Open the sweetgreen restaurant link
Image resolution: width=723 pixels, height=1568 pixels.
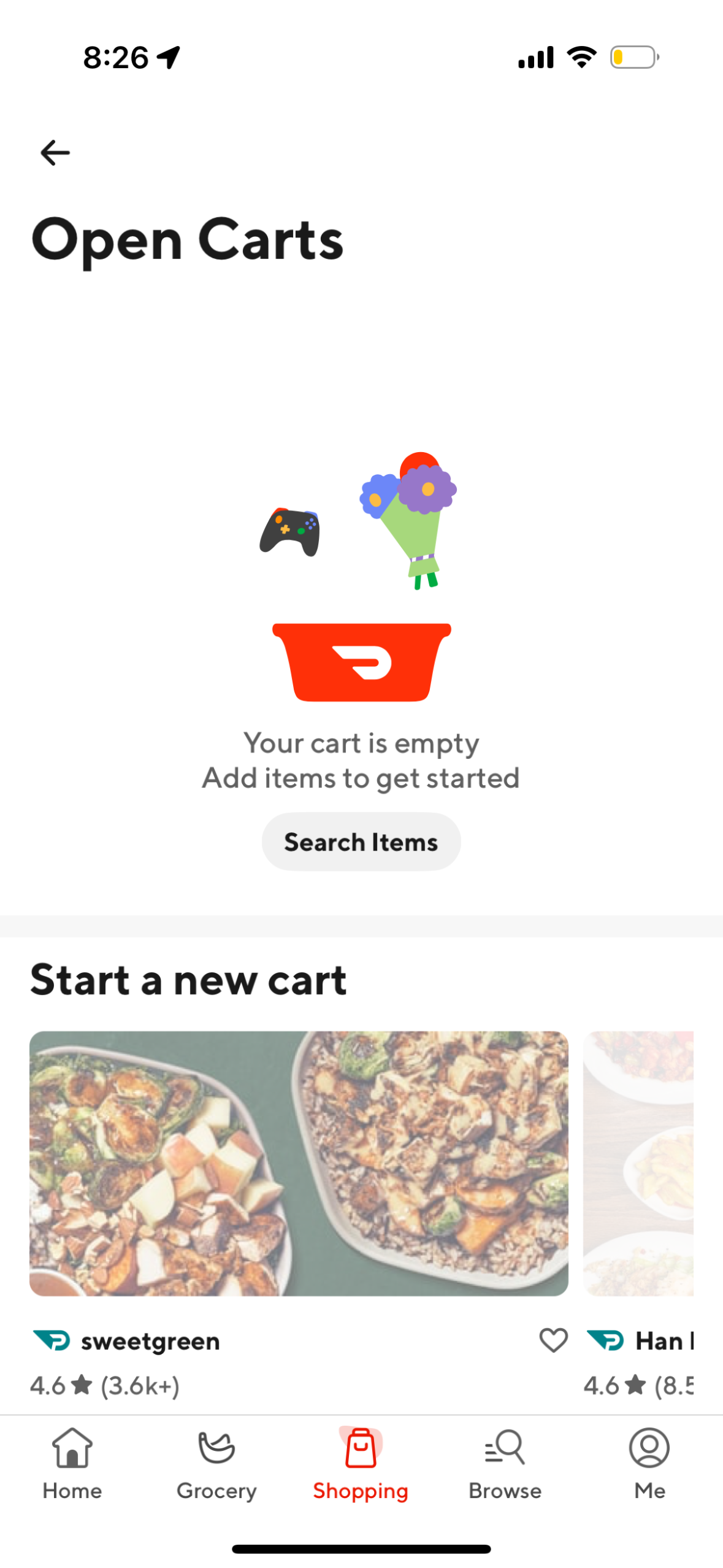(150, 1340)
